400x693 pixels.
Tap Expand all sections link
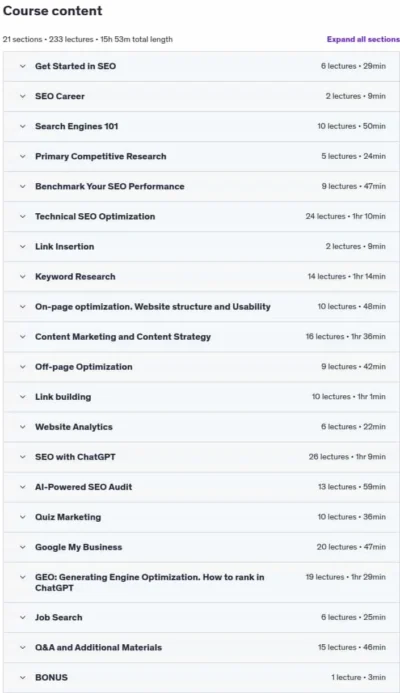(x=363, y=39)
